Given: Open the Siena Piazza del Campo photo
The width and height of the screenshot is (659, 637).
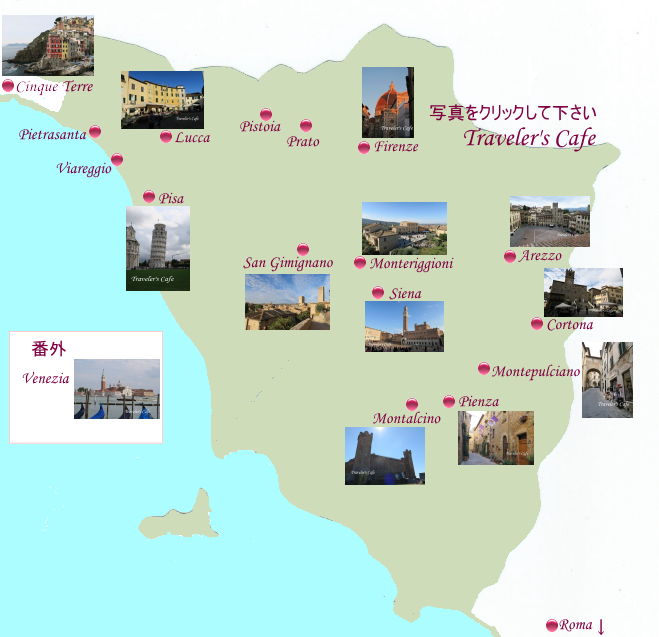Looking at the screenshot, I should coord(404,326).
